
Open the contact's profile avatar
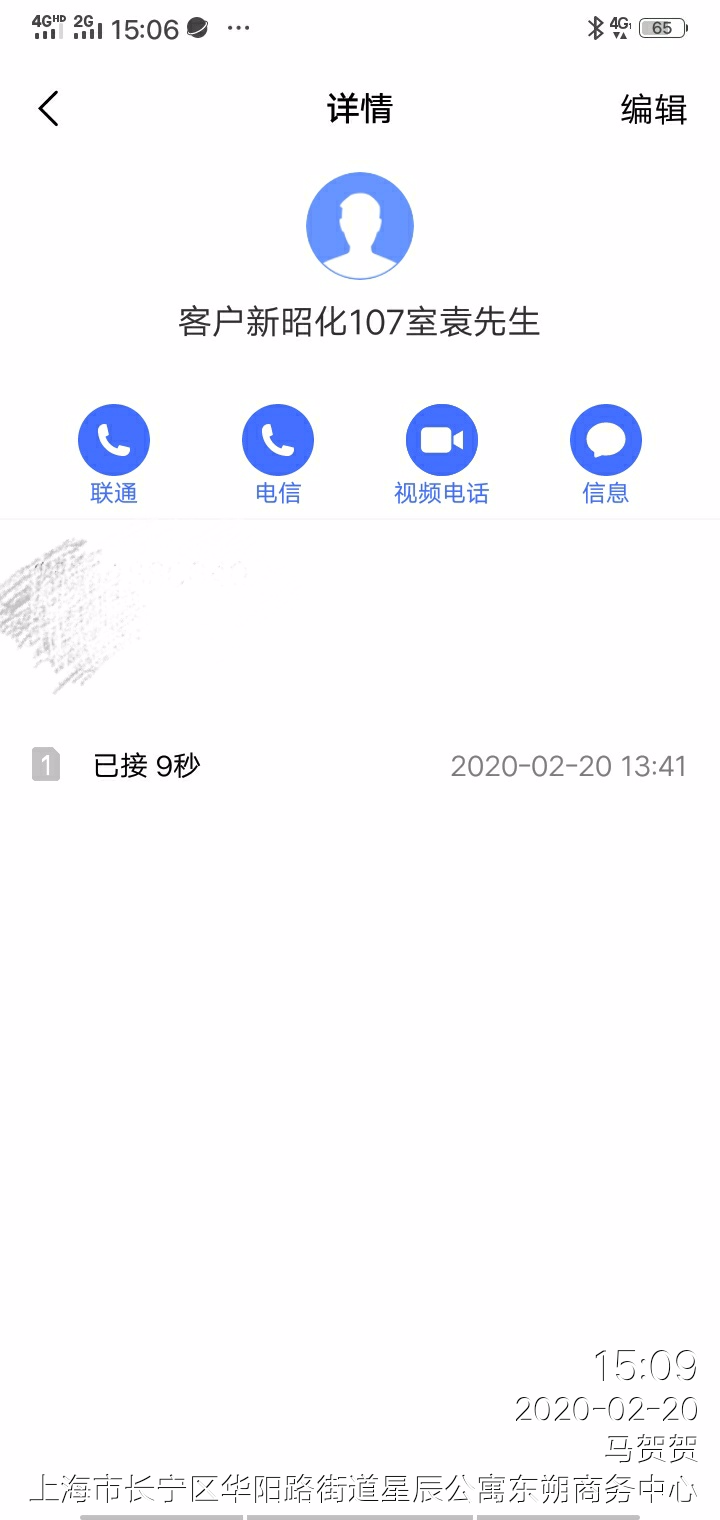pyautogui.click(x=360, y=226)
